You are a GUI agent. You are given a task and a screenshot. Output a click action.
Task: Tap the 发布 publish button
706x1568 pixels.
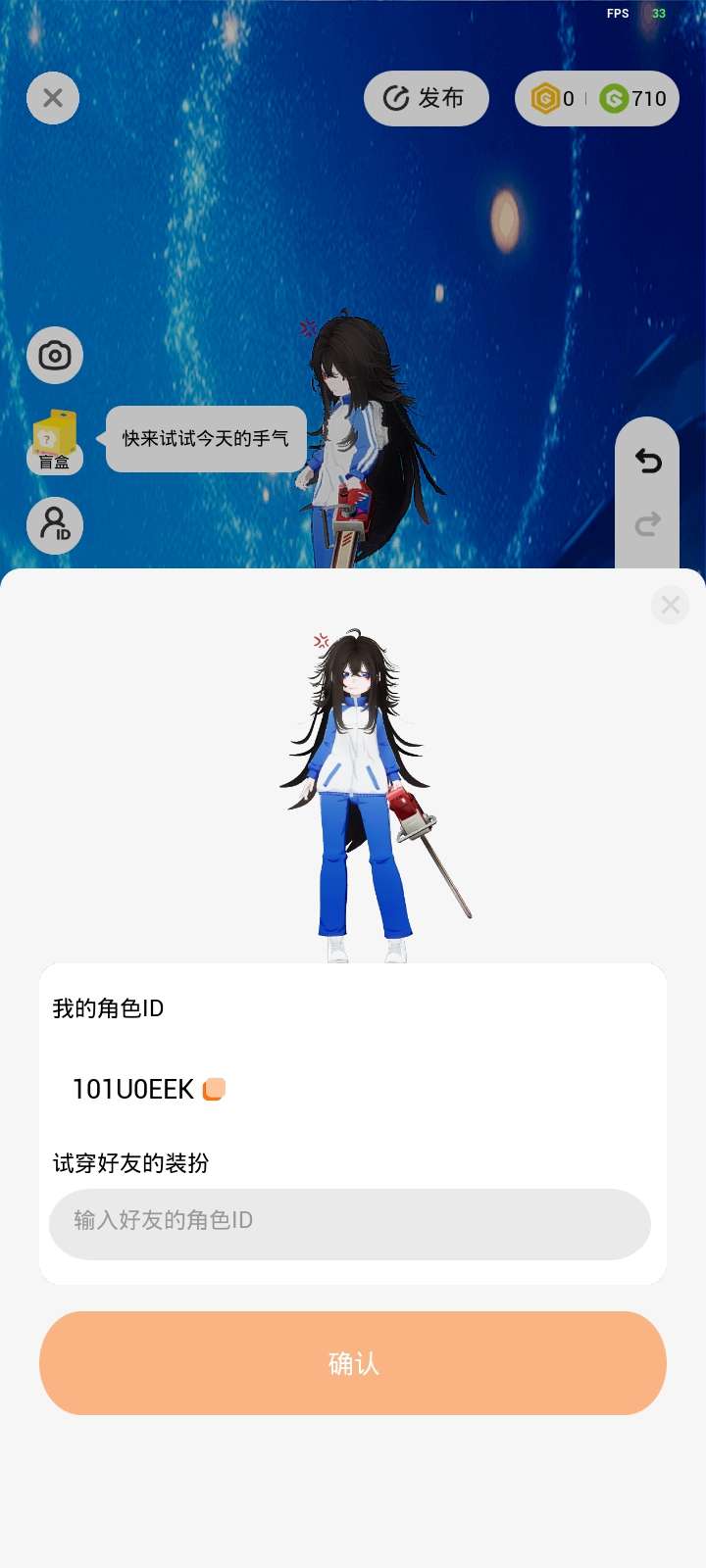click(426, 98)
